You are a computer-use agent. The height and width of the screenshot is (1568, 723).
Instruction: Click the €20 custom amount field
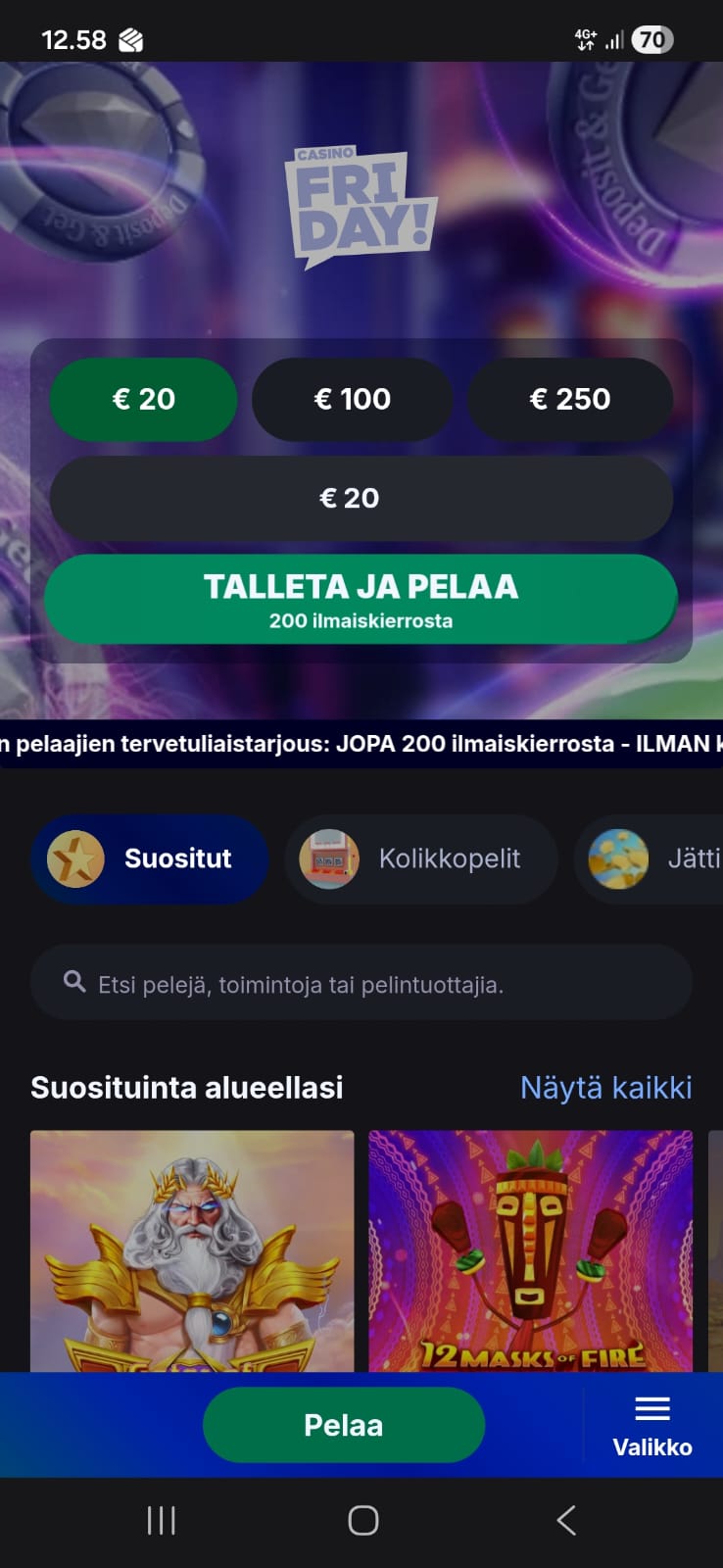[x=361, y=499]
